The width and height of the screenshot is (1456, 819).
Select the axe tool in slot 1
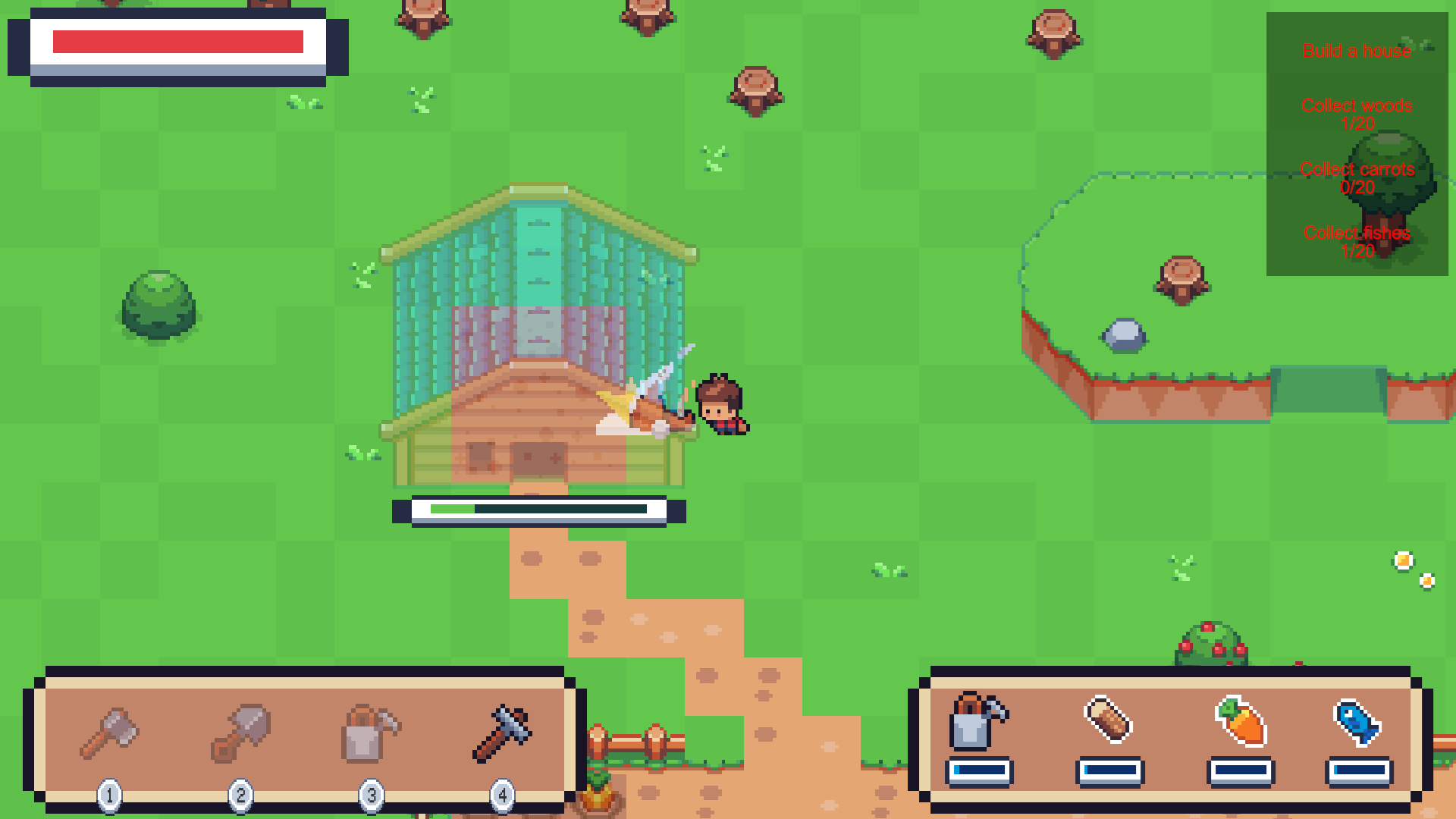coord(109,733)
